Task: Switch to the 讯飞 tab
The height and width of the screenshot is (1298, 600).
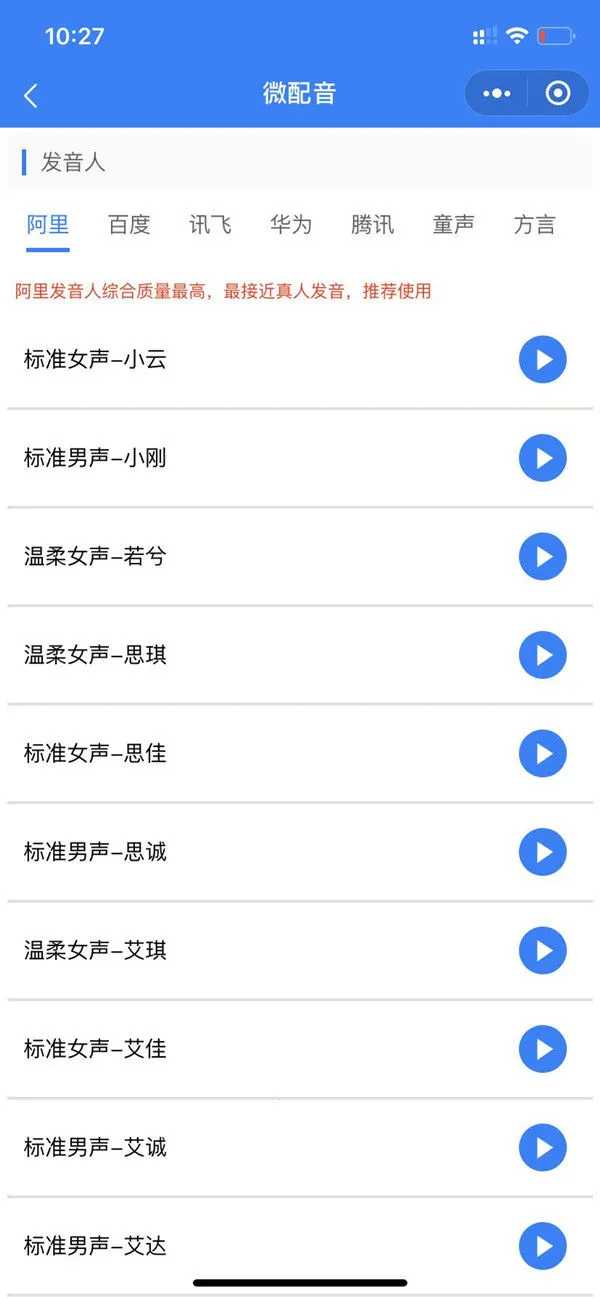Action: point(210,225)
